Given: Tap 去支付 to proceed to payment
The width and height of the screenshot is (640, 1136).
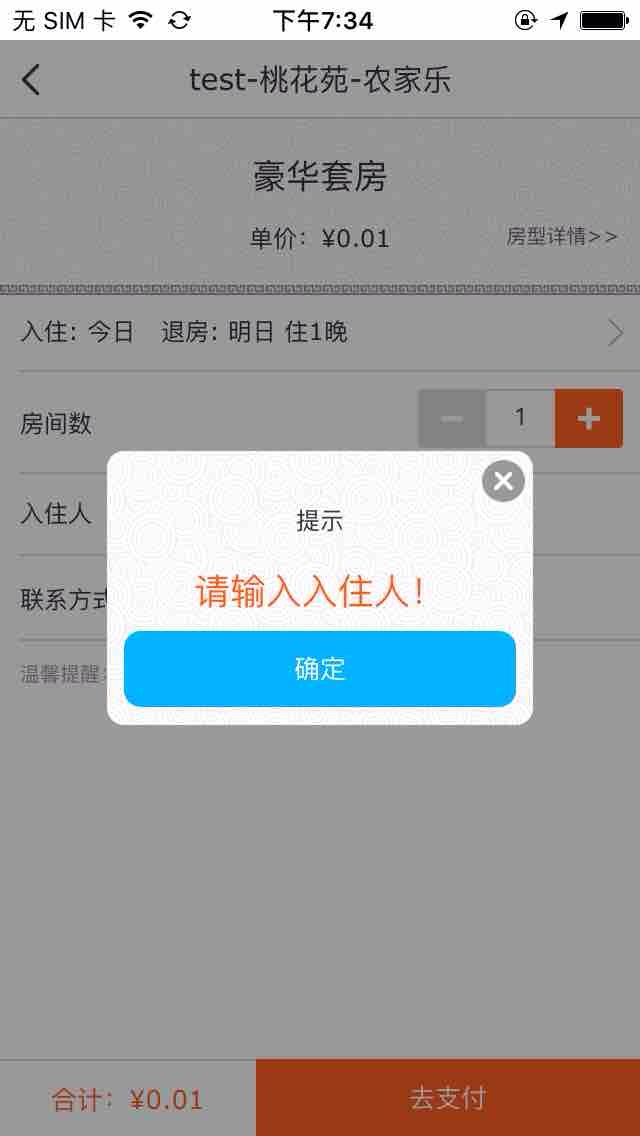Looking at the screenshot, I should [447, 1098].
